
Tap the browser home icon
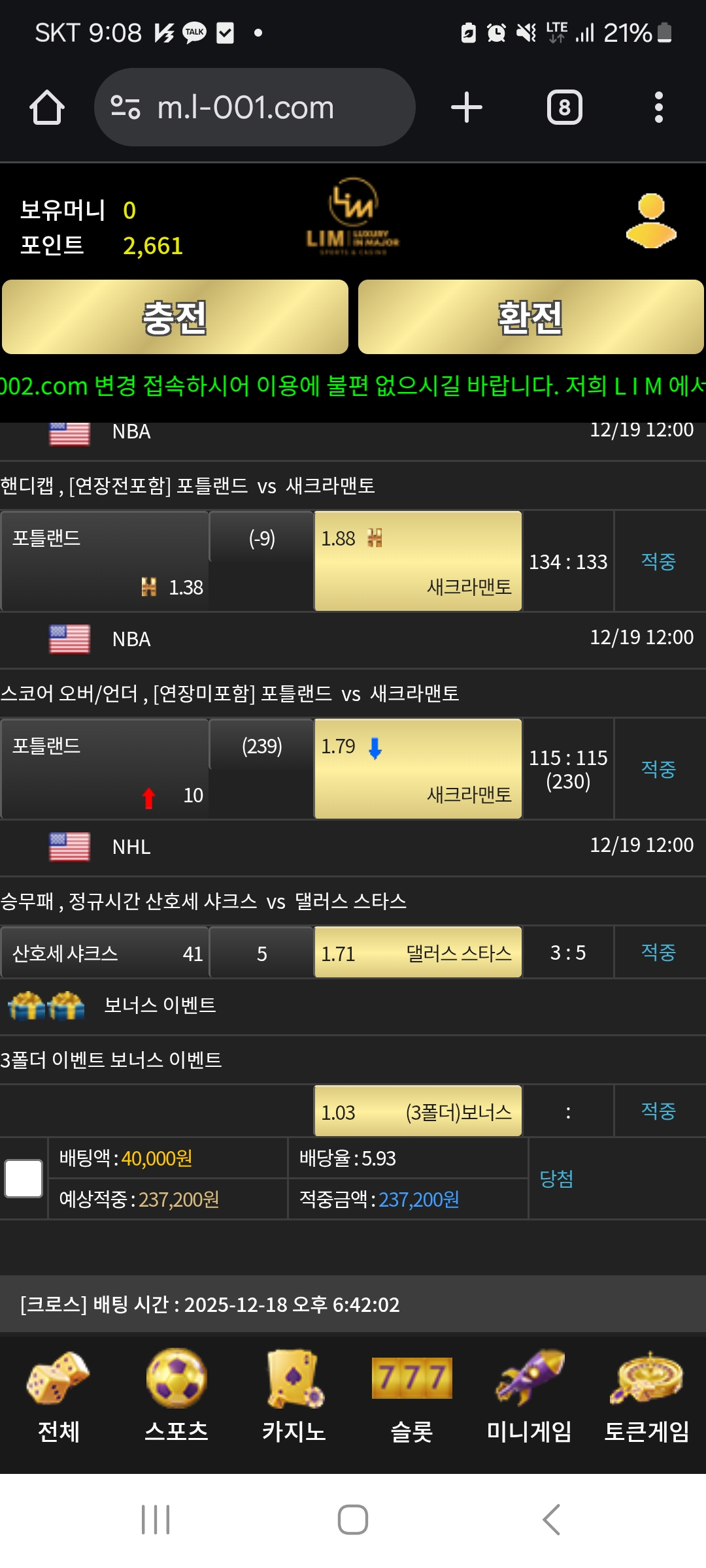(x=47, y=107)
